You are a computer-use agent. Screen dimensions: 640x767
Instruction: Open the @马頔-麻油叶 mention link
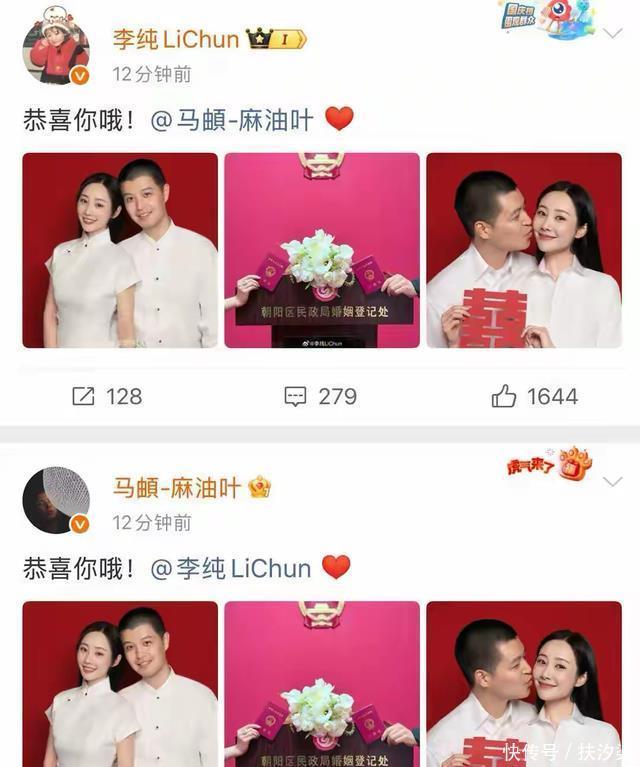click(231, 120)
